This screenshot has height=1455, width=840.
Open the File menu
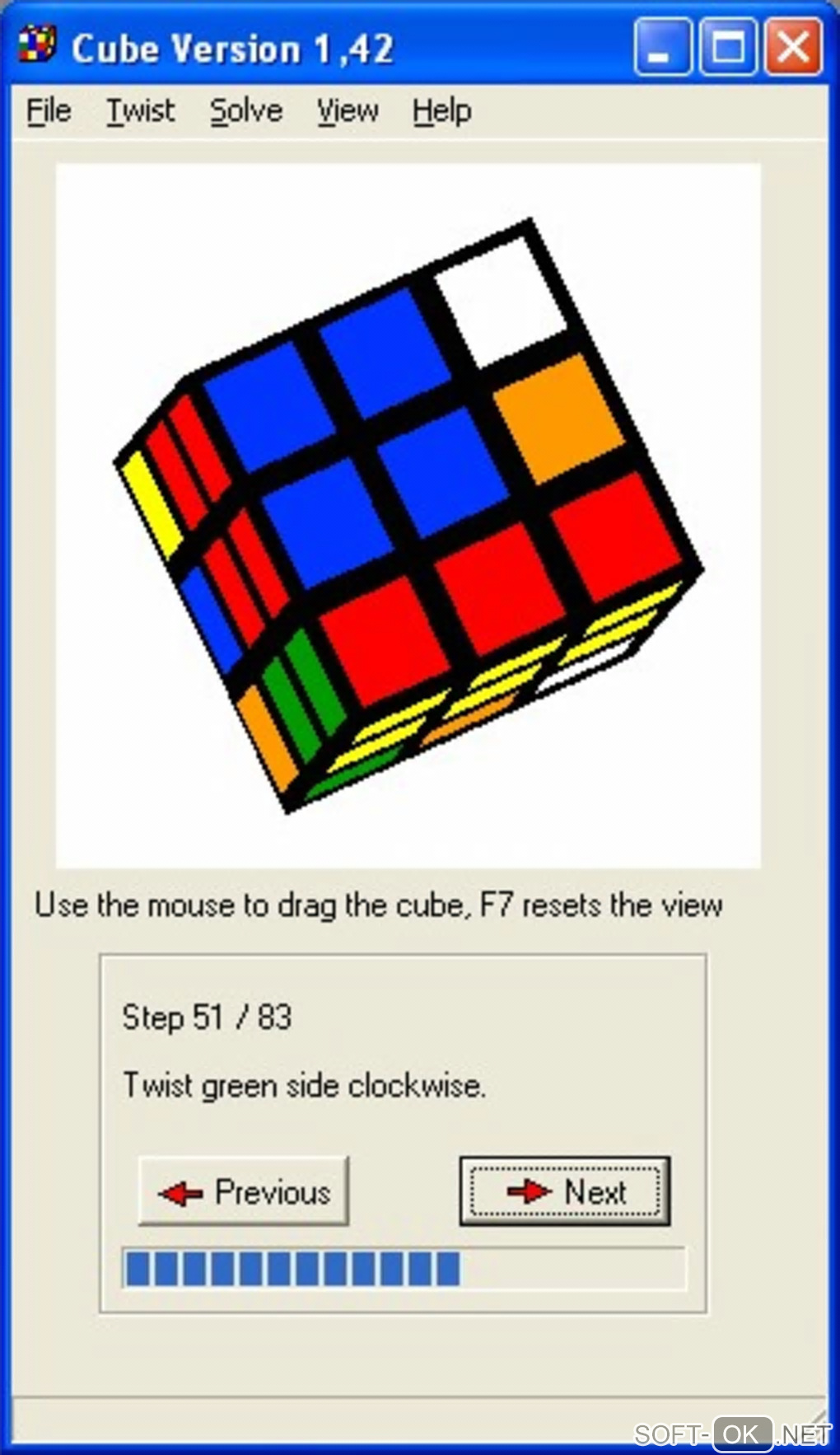49,110
